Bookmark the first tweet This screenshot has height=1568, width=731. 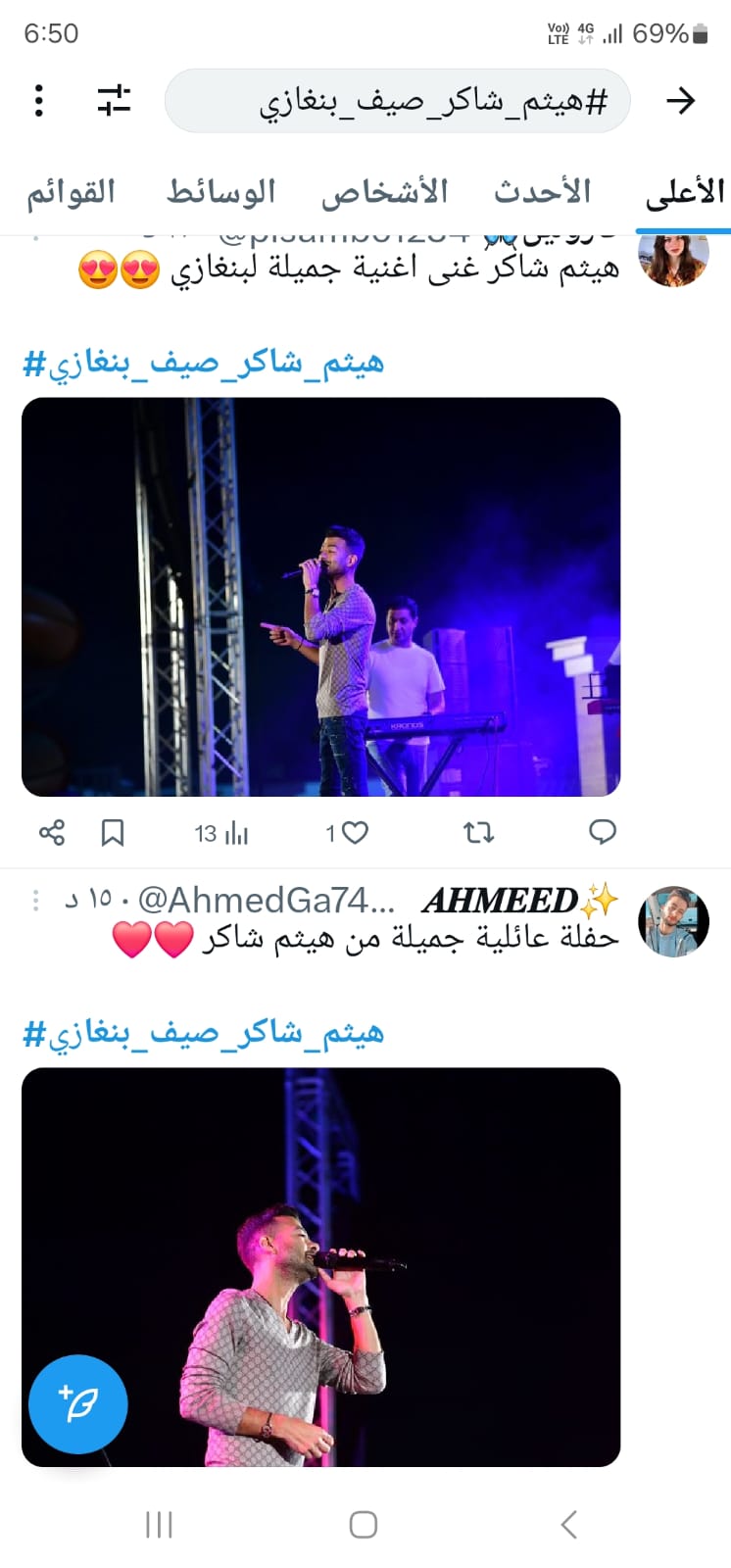point(113,833)
